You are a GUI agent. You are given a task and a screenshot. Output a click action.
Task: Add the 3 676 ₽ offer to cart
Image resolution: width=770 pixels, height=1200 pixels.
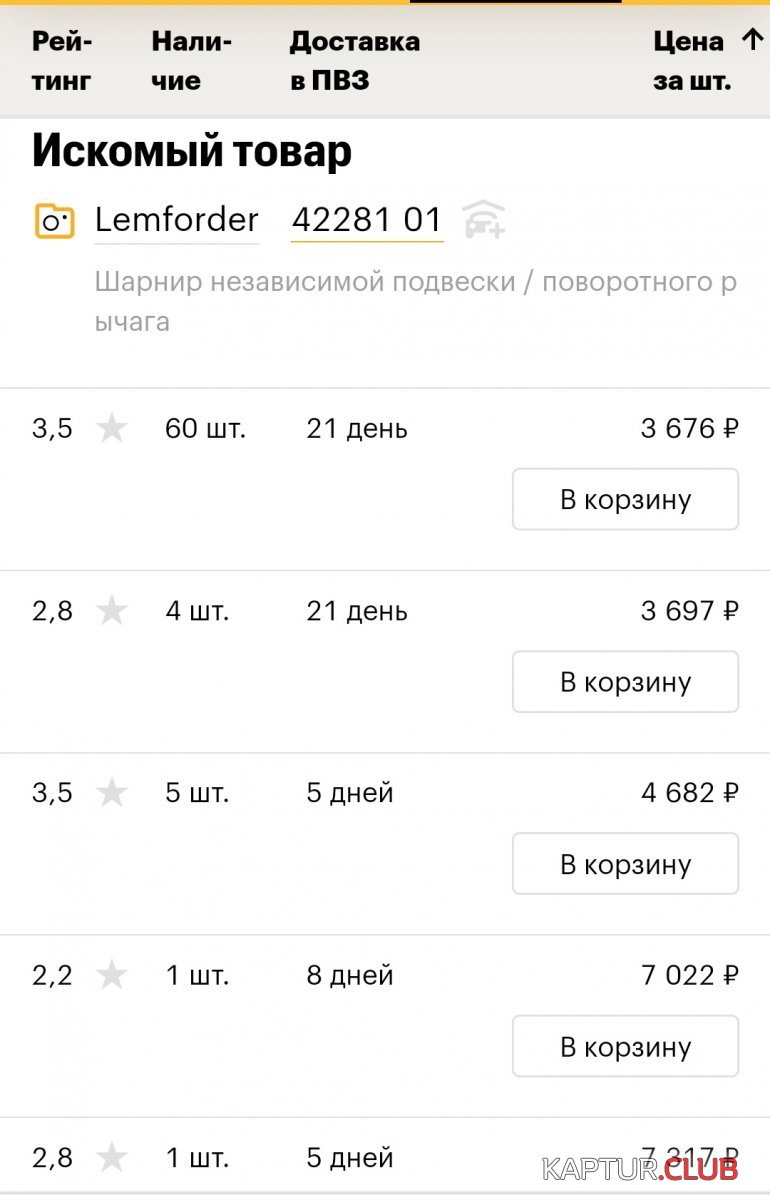[x=625, y=499]
